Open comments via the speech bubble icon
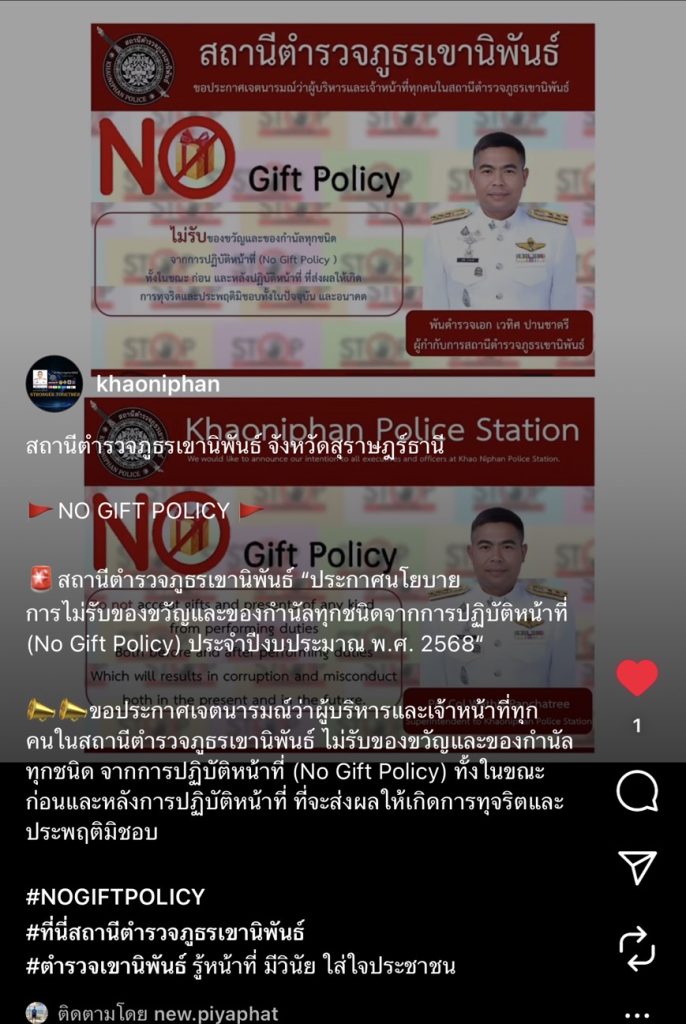686x1024 pixels. click(x=636, y=792)
